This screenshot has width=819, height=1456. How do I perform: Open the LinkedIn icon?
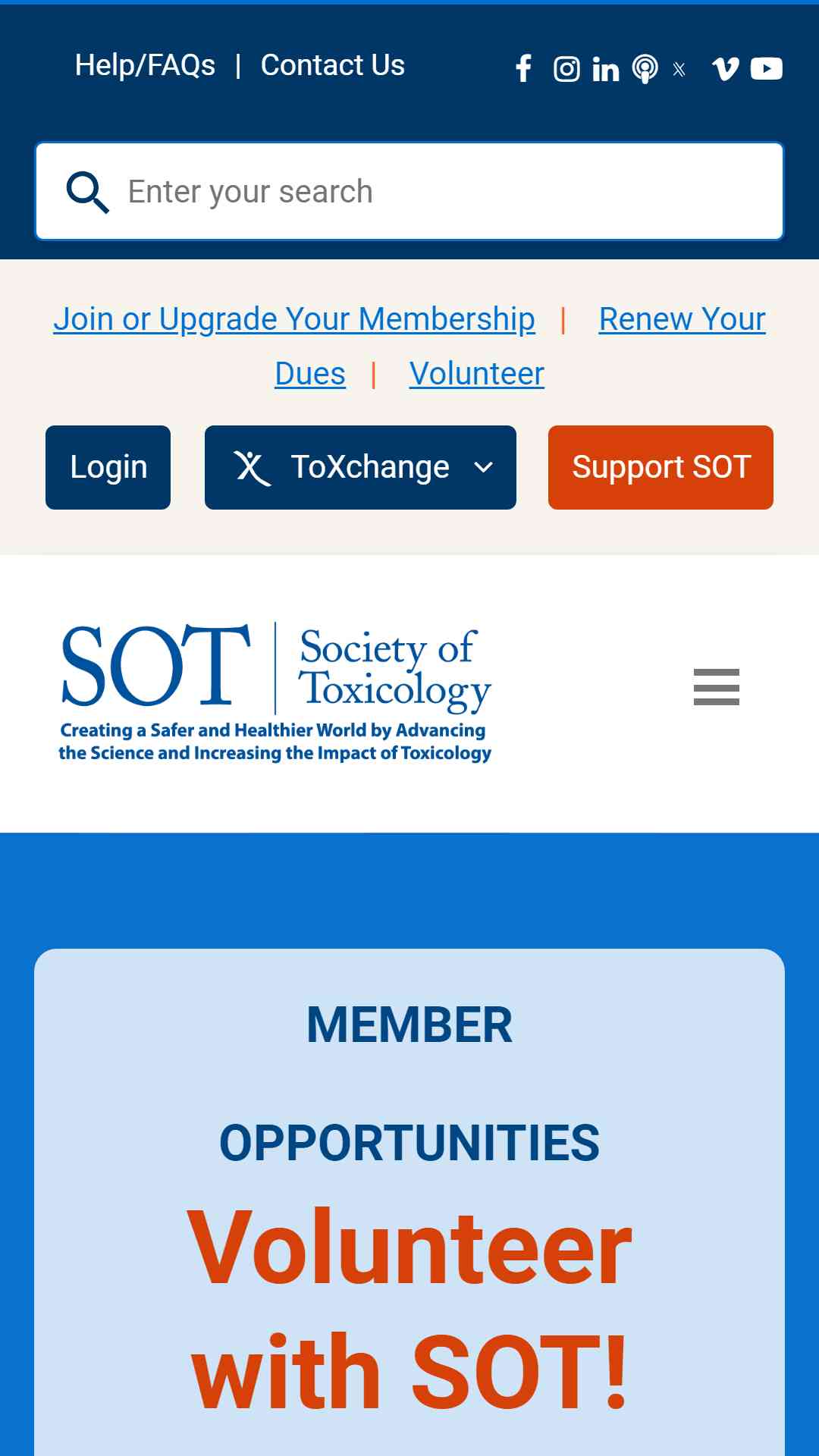(606, 69)
